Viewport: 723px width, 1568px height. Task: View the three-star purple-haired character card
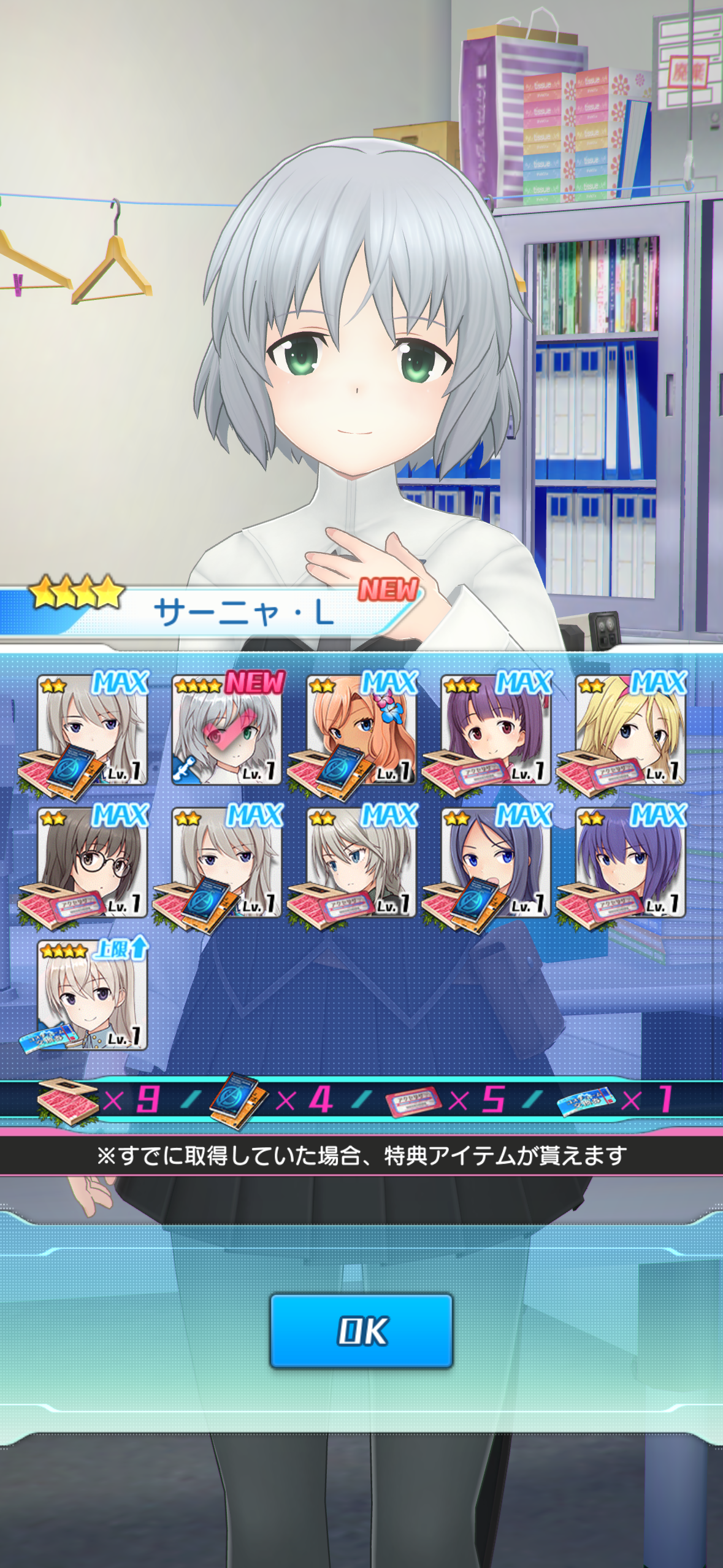coord(495,730)
